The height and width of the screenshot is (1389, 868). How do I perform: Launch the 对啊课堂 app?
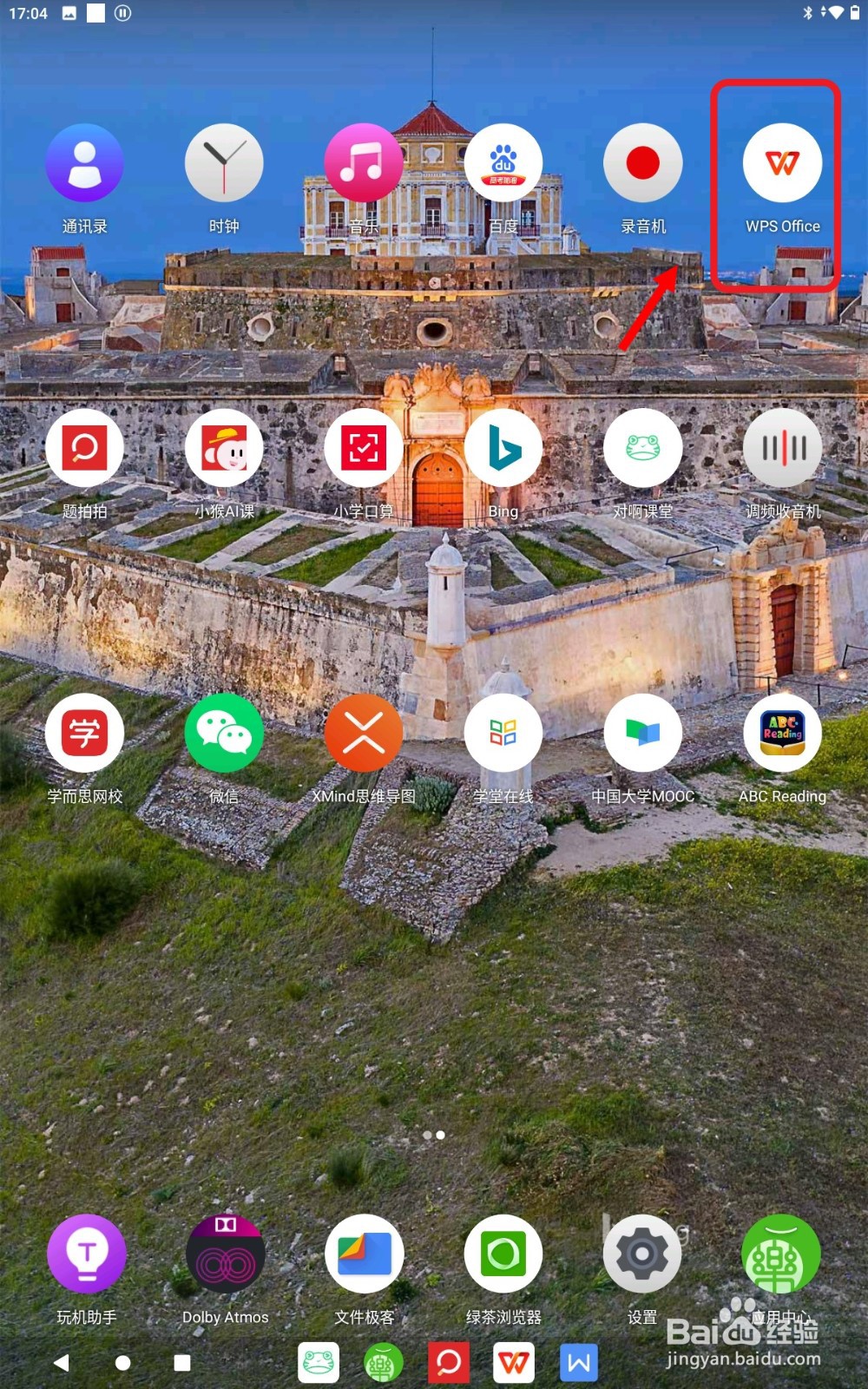pyautogui.click(x=642, y=447)
